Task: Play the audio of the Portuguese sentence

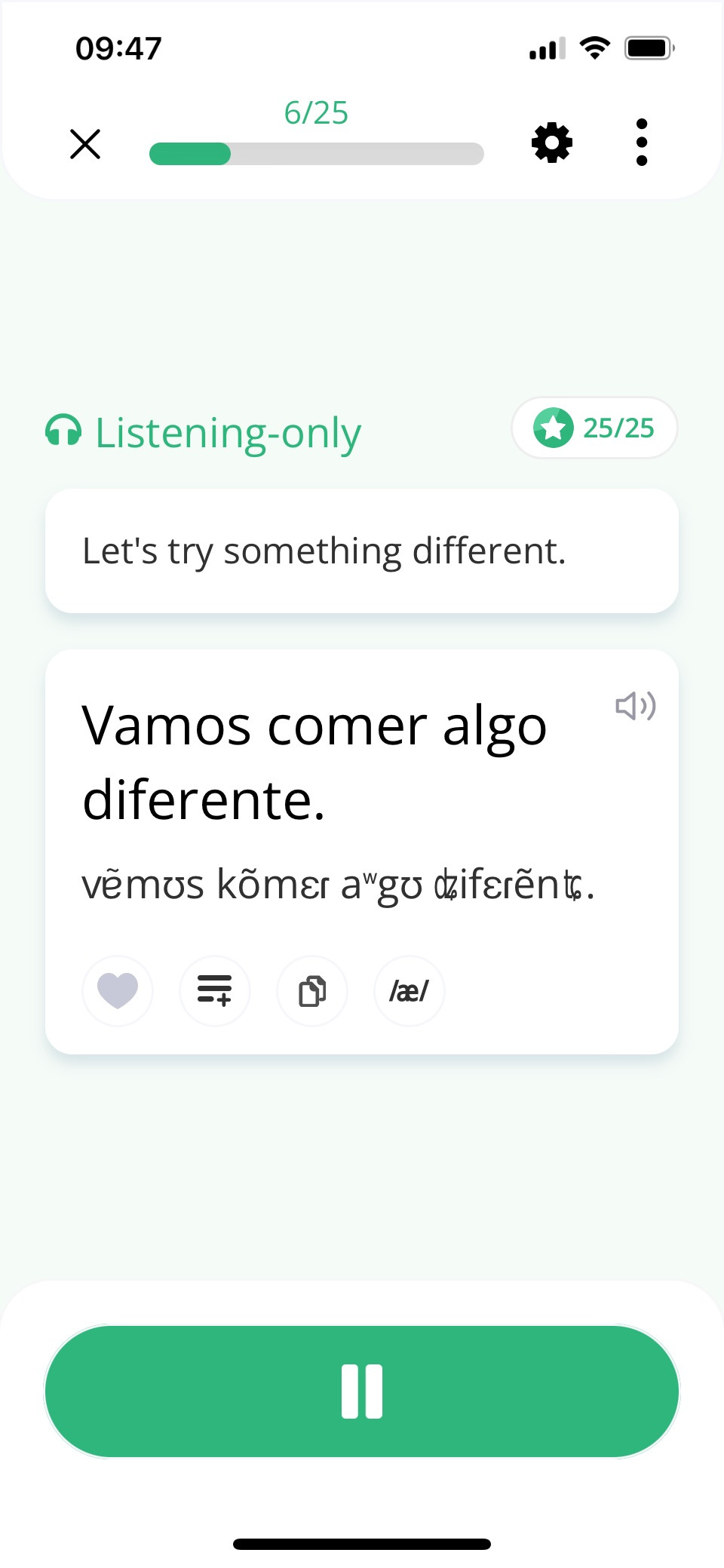Action: 636,706
